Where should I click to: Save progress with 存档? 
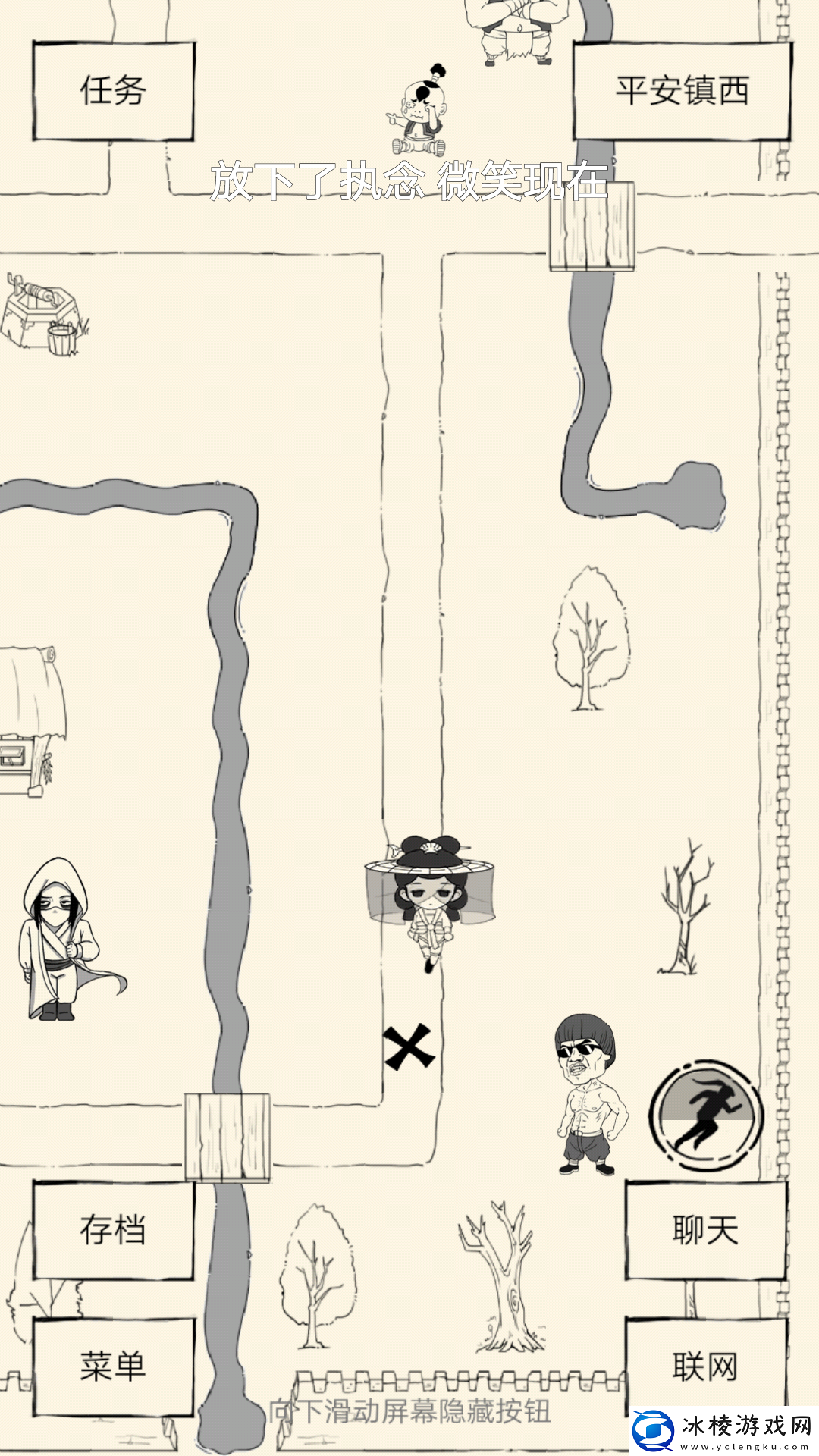pos(113,1230)
